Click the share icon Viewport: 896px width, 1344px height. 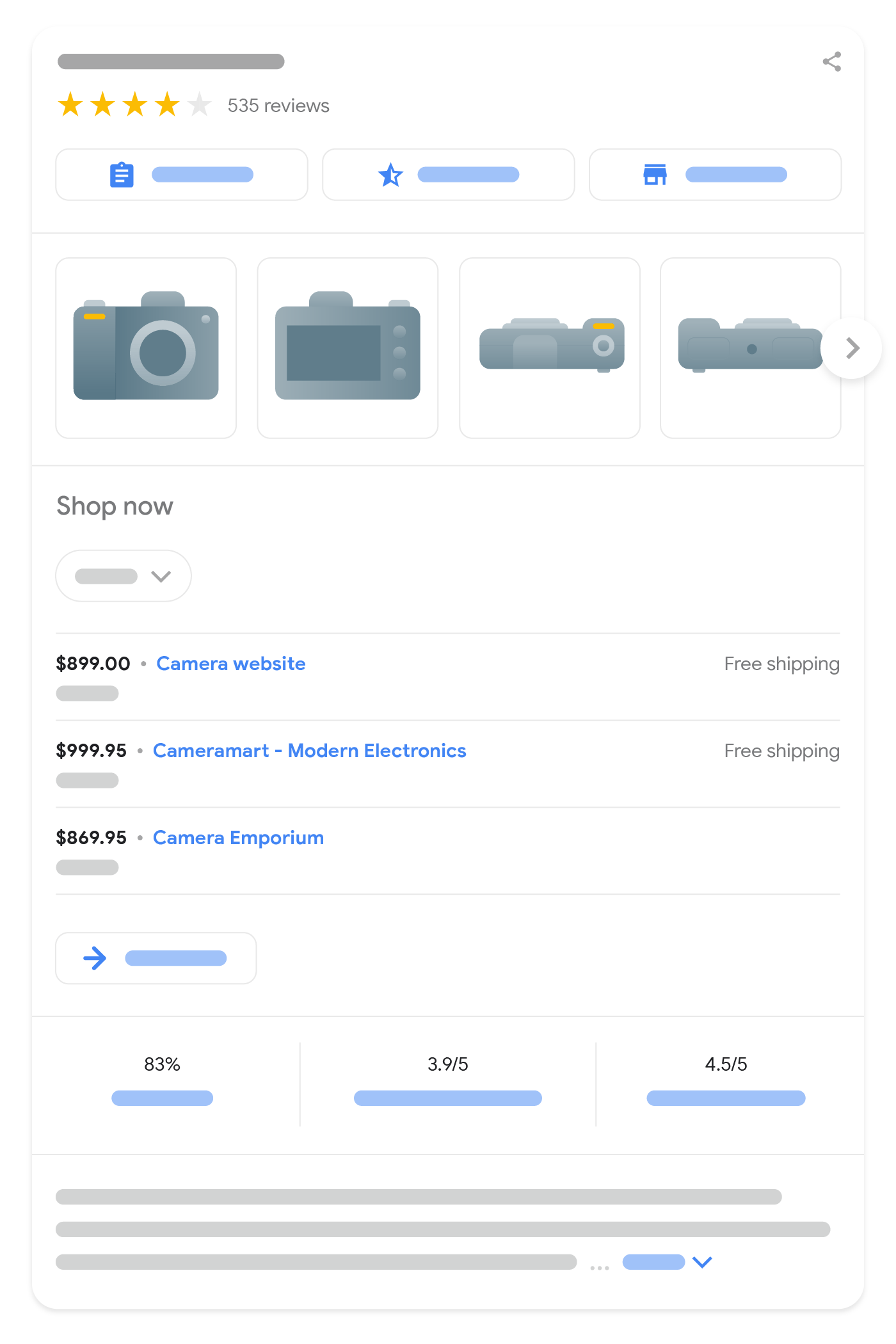[x=831, y=62]
